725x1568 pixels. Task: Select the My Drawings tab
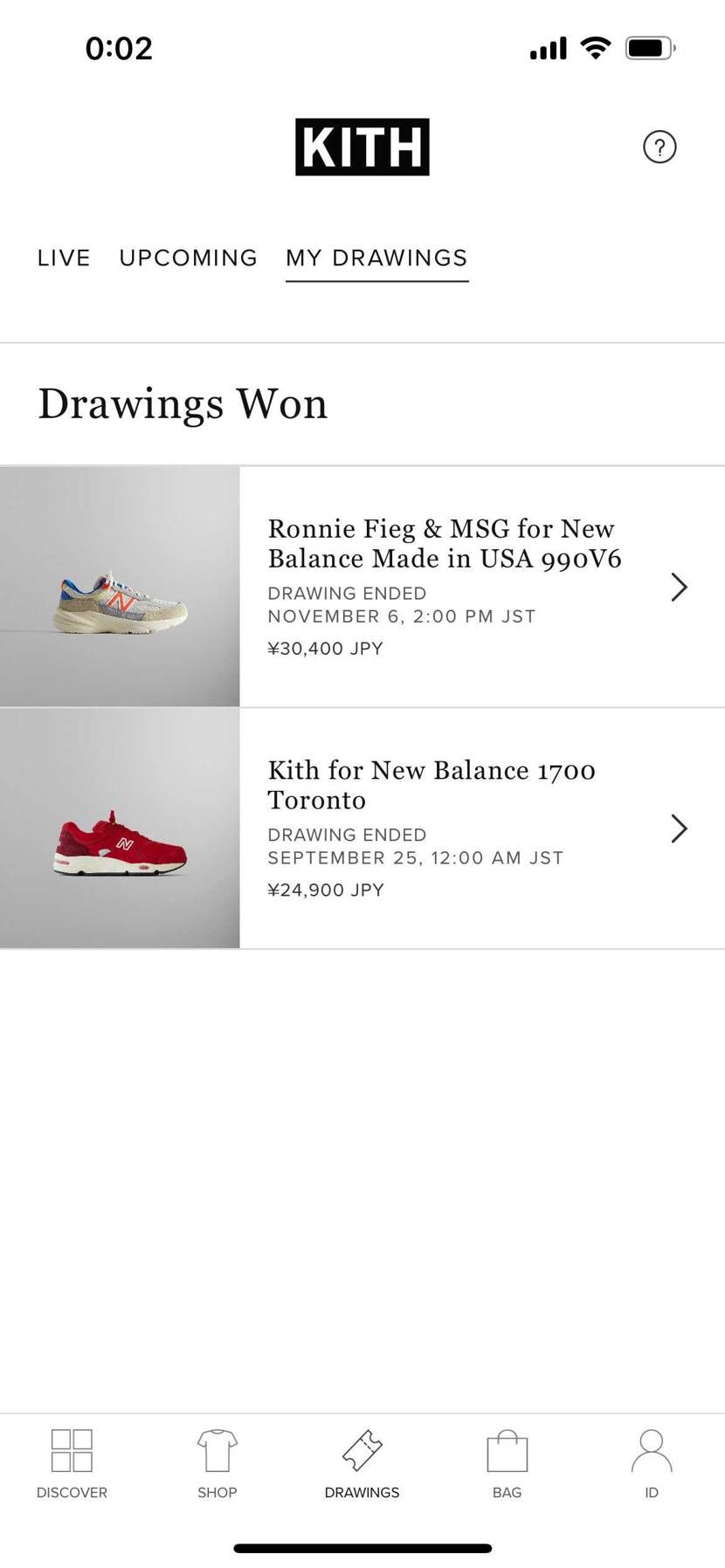[x=376, y=258]
